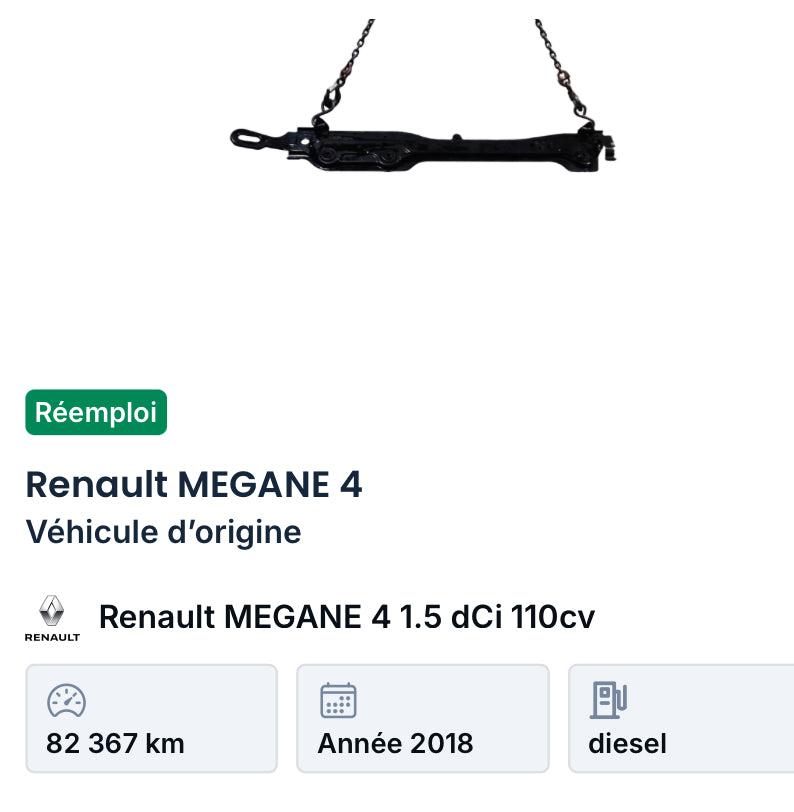The width and height of the screenshot is (794, 812).
Task: Click the speedometer mileage icon
Action: click(x=66, y=700)
